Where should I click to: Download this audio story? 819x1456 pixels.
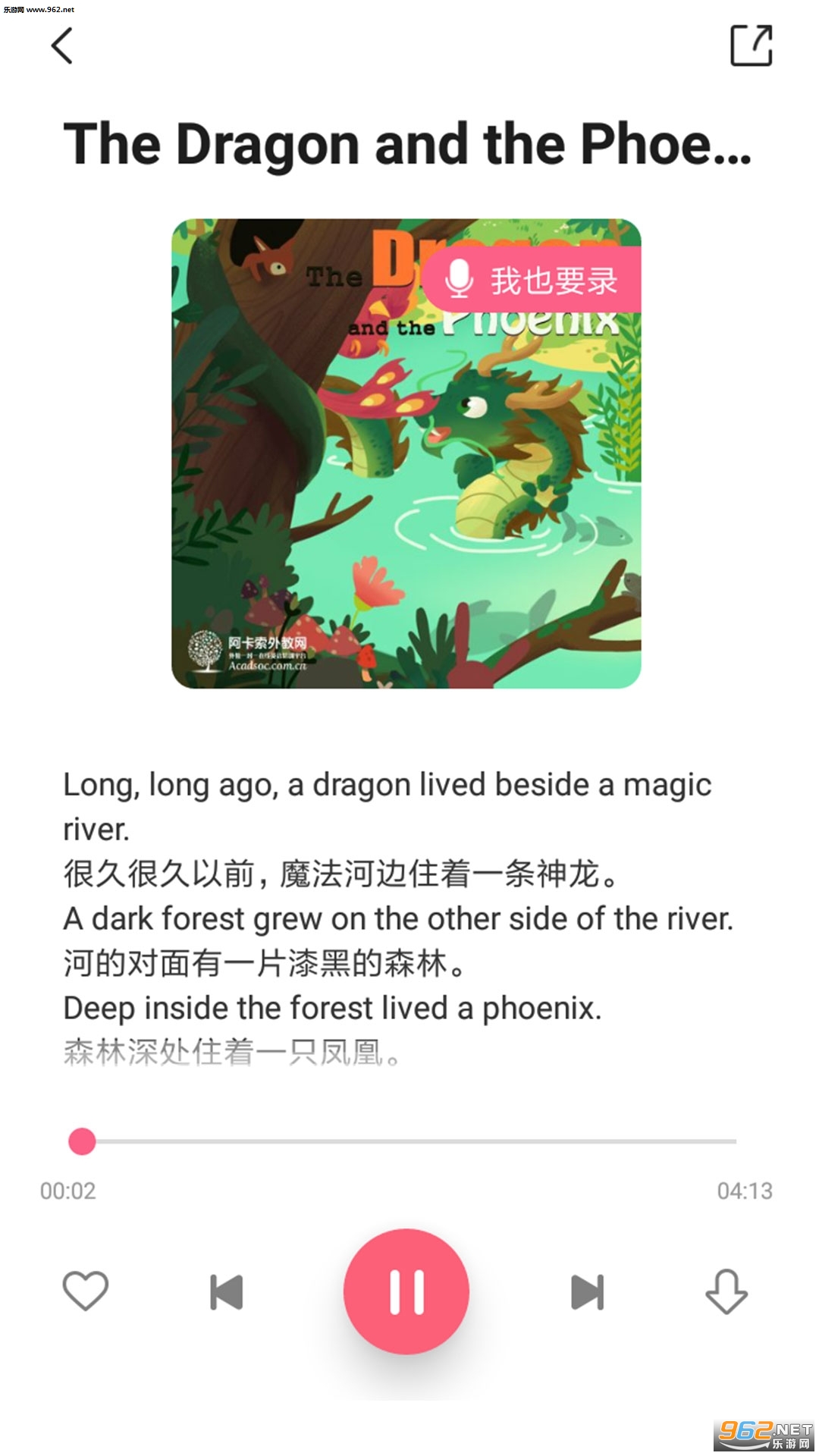(x=726, y=1291)
